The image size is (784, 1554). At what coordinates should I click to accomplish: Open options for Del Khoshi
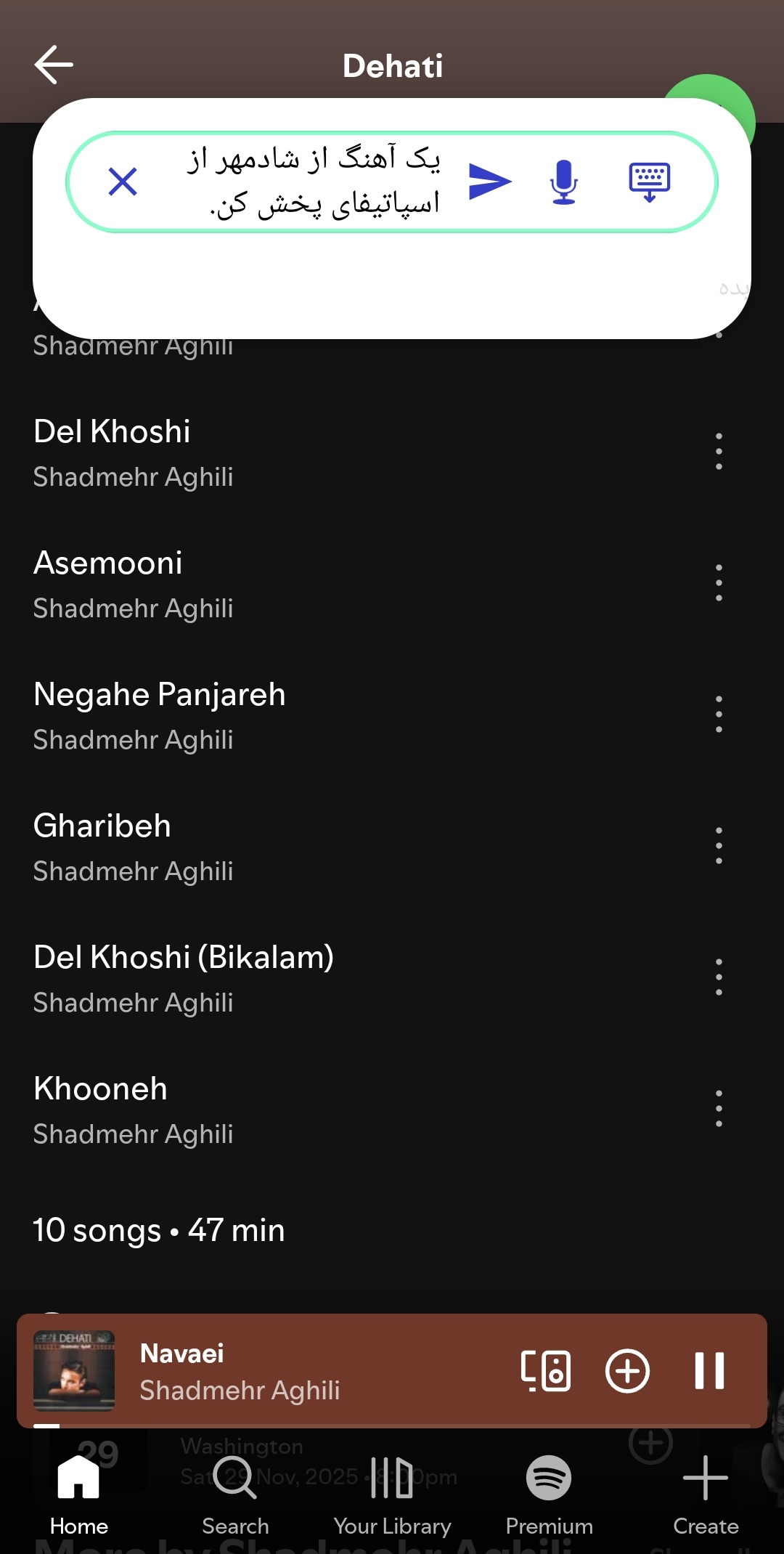coord(719,452)
